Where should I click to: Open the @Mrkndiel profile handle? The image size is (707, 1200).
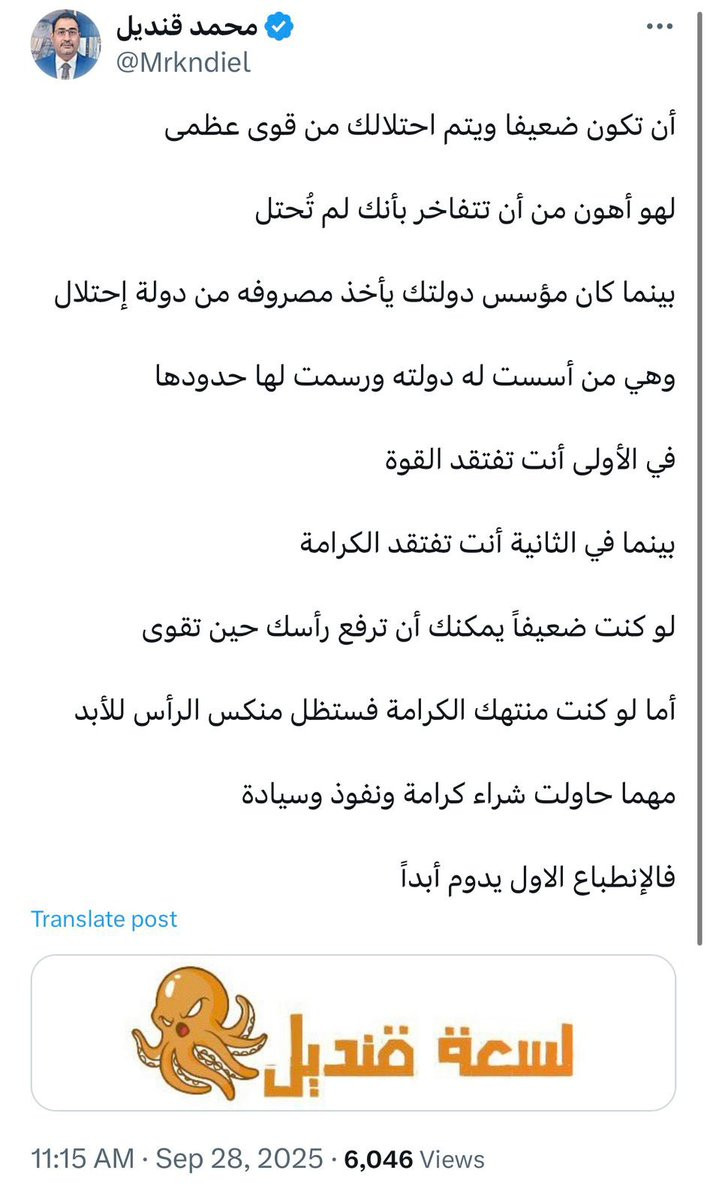tap(185, 62)
